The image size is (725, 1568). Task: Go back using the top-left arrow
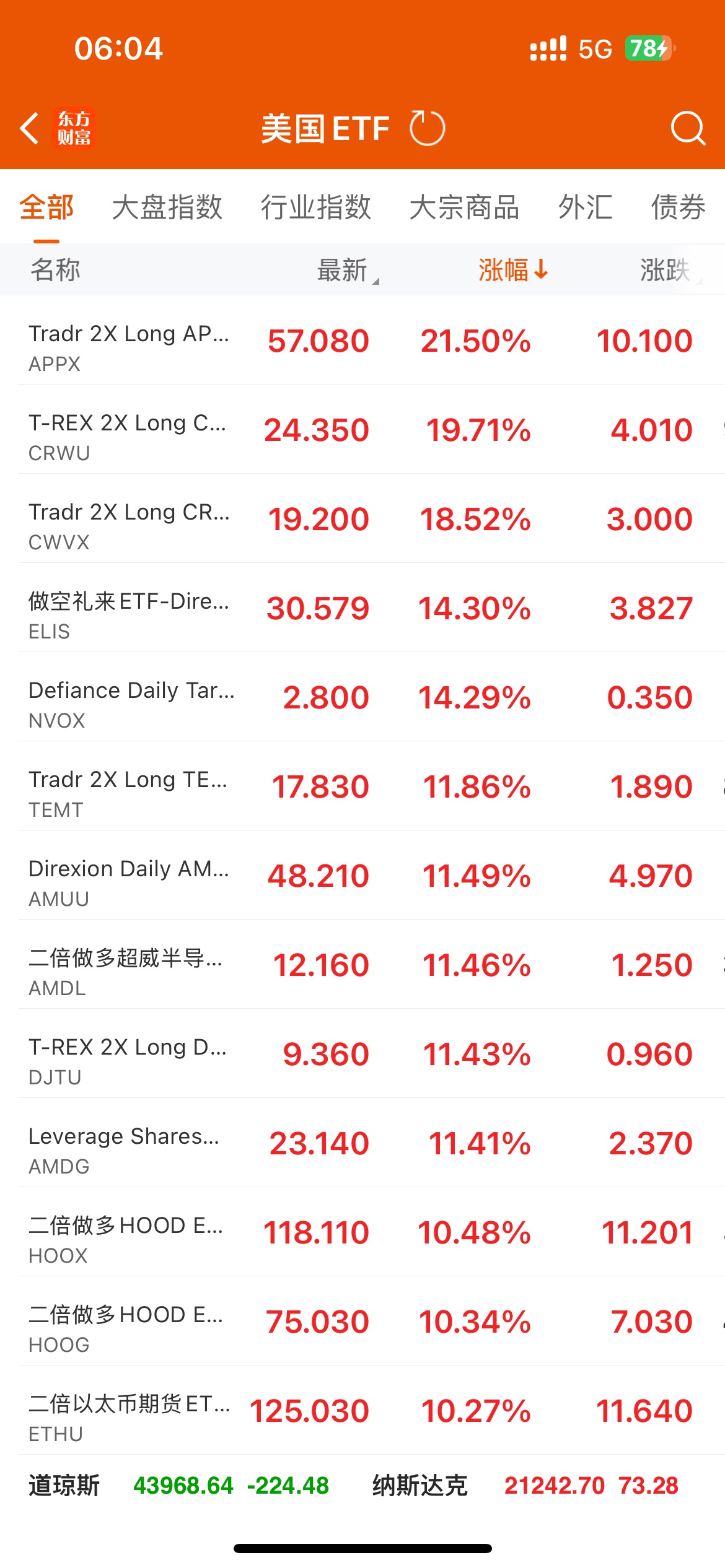(x=29, y=128)
